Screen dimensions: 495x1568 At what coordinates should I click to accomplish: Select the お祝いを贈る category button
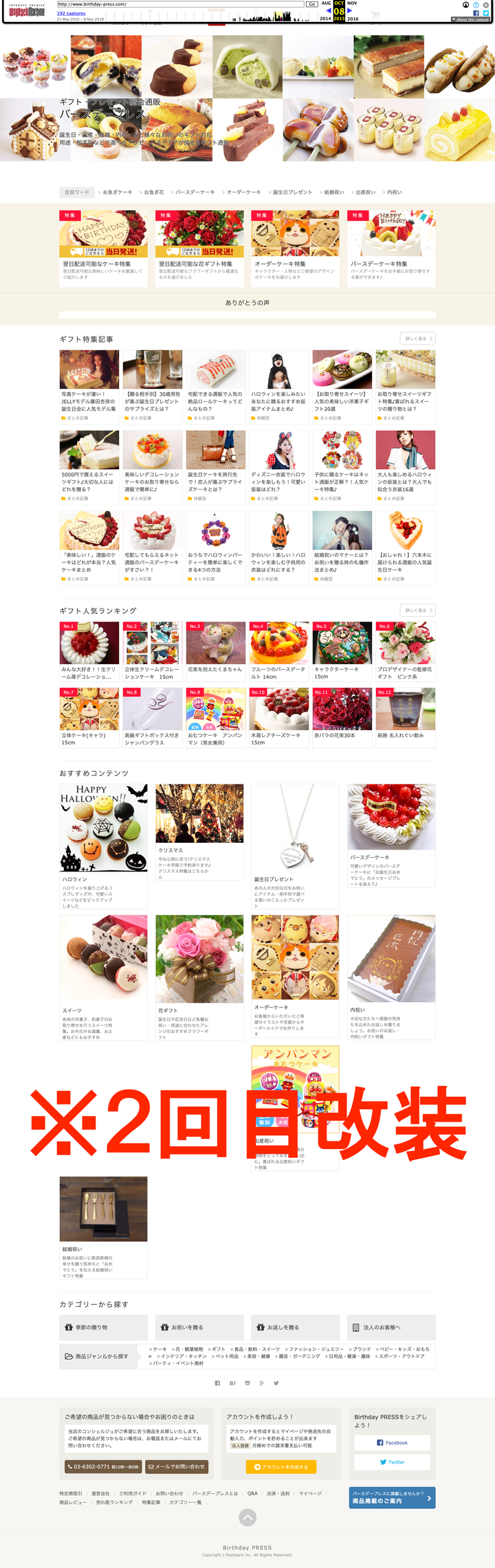click(199, 1327)
